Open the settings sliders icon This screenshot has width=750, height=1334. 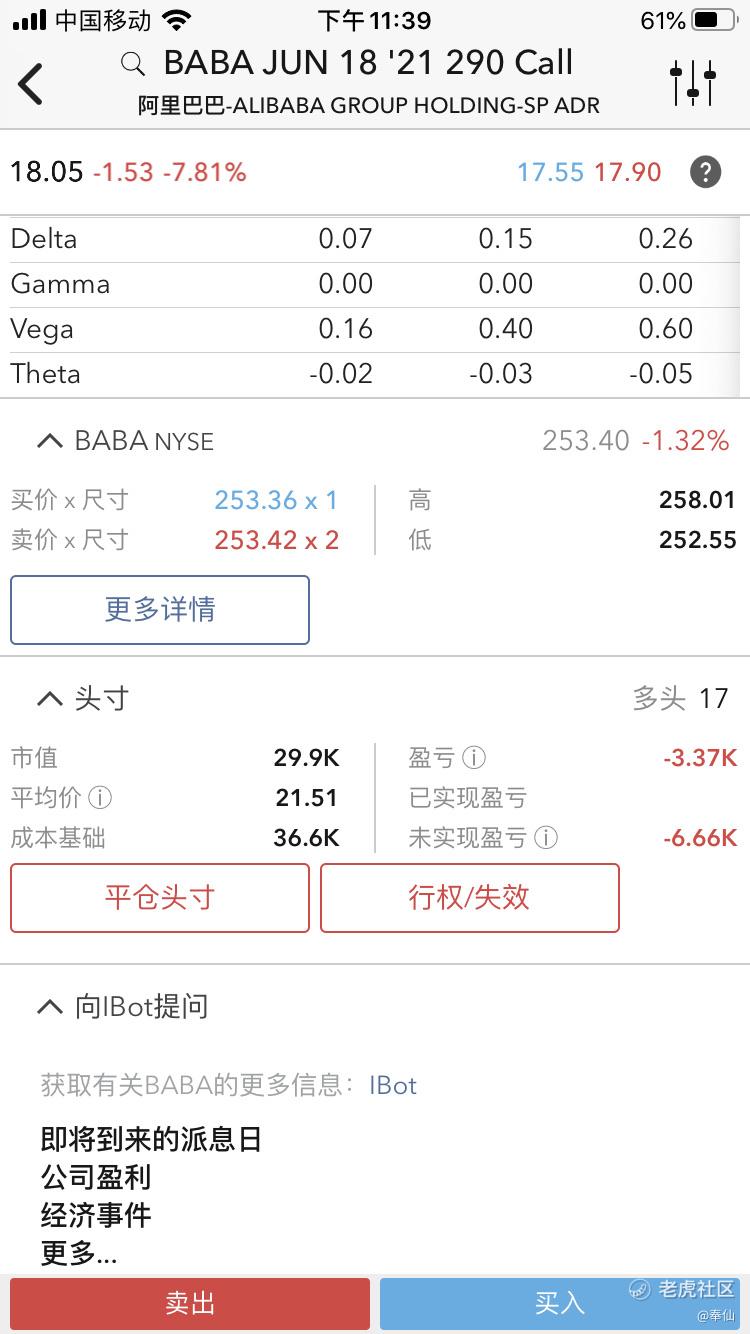pyautogui.click(x=693, y=83)
